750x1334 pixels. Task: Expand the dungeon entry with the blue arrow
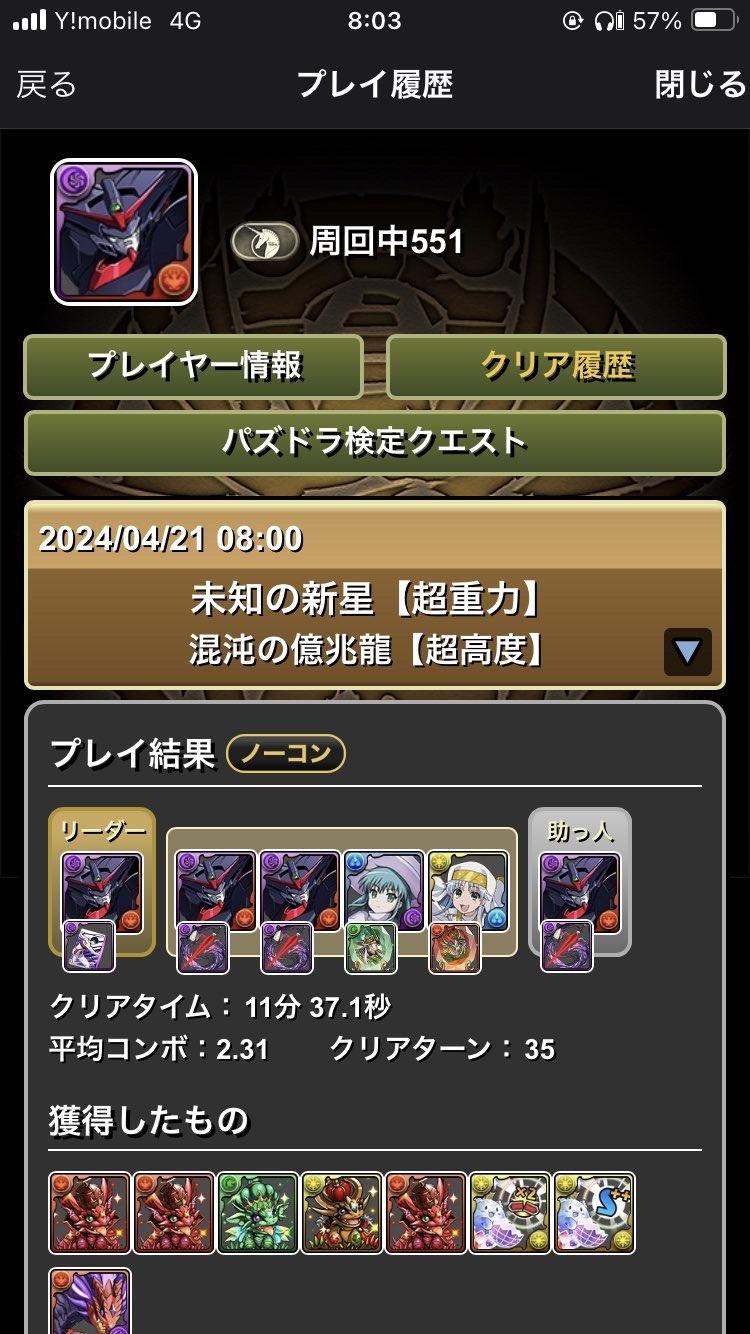(x=687, y=652)
